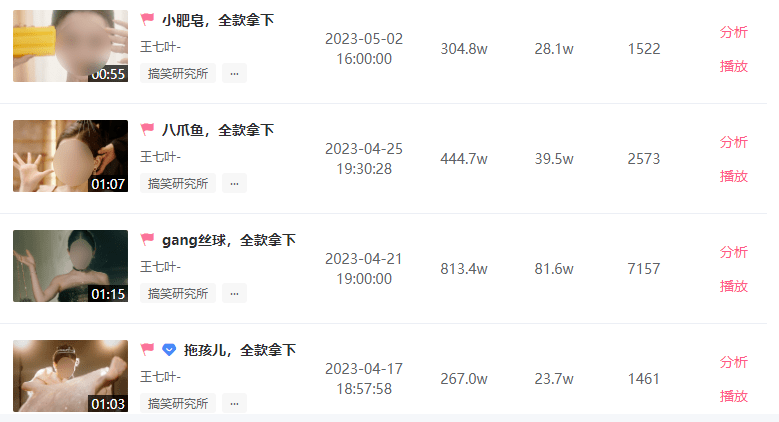Open the 八爪鱼 video thumbnail
The image size is (779, 422).
(70, 156)
